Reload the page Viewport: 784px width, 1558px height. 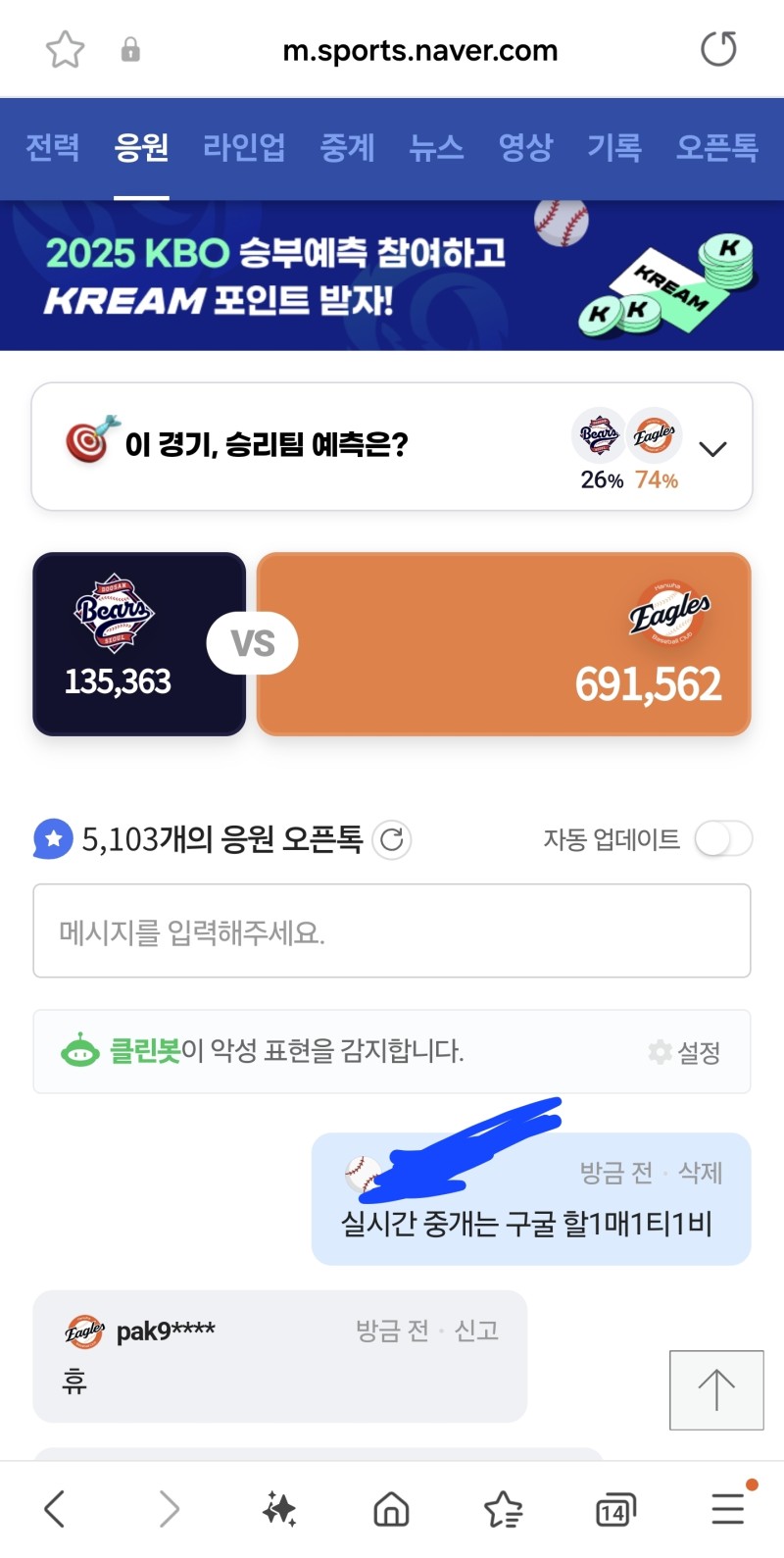coord(718,49)
